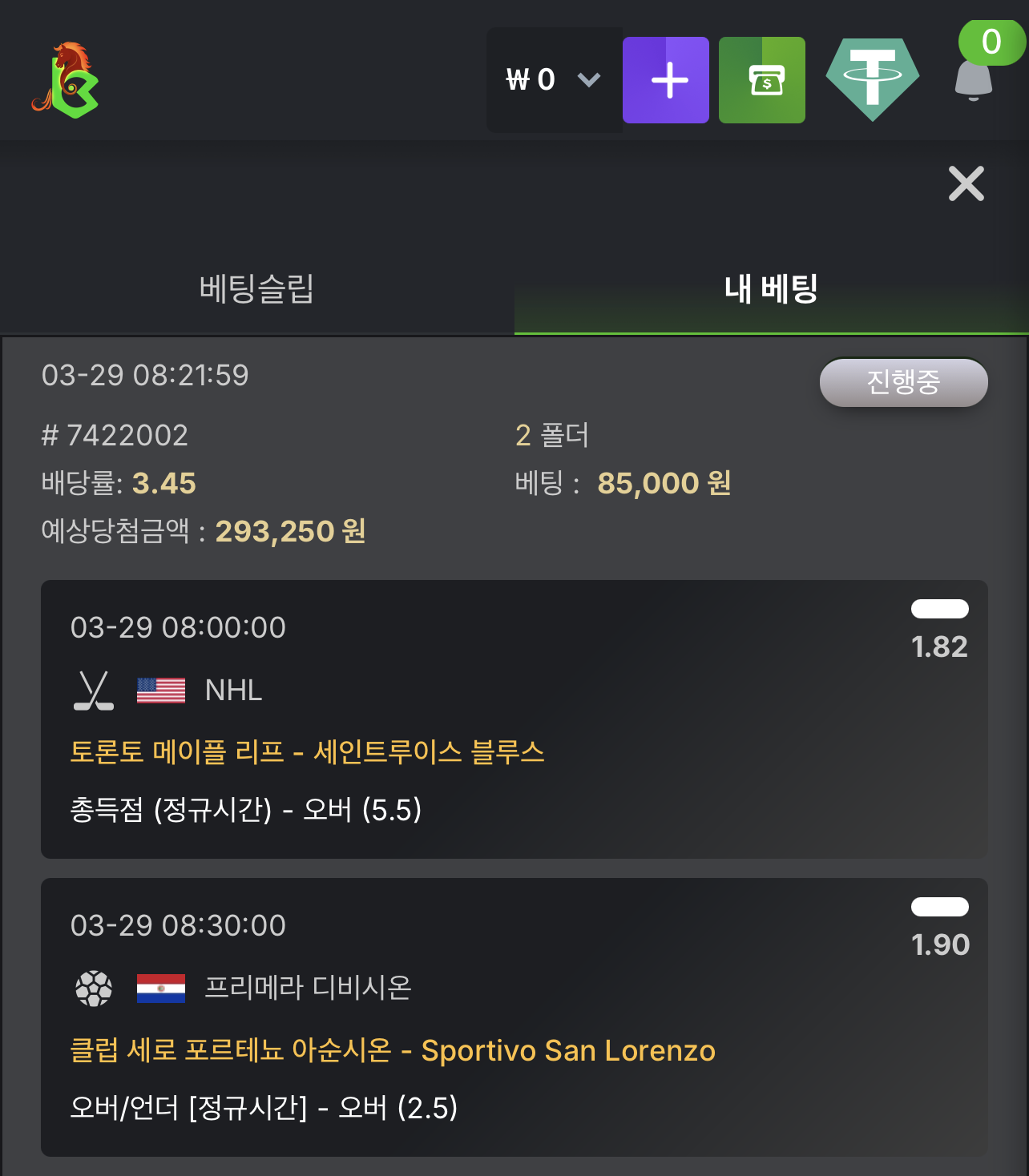The width and height of the screenshot is (1029, 1176).
Task: Click the Sportivo San Lorenzo match link
Action: [392, 1050]
